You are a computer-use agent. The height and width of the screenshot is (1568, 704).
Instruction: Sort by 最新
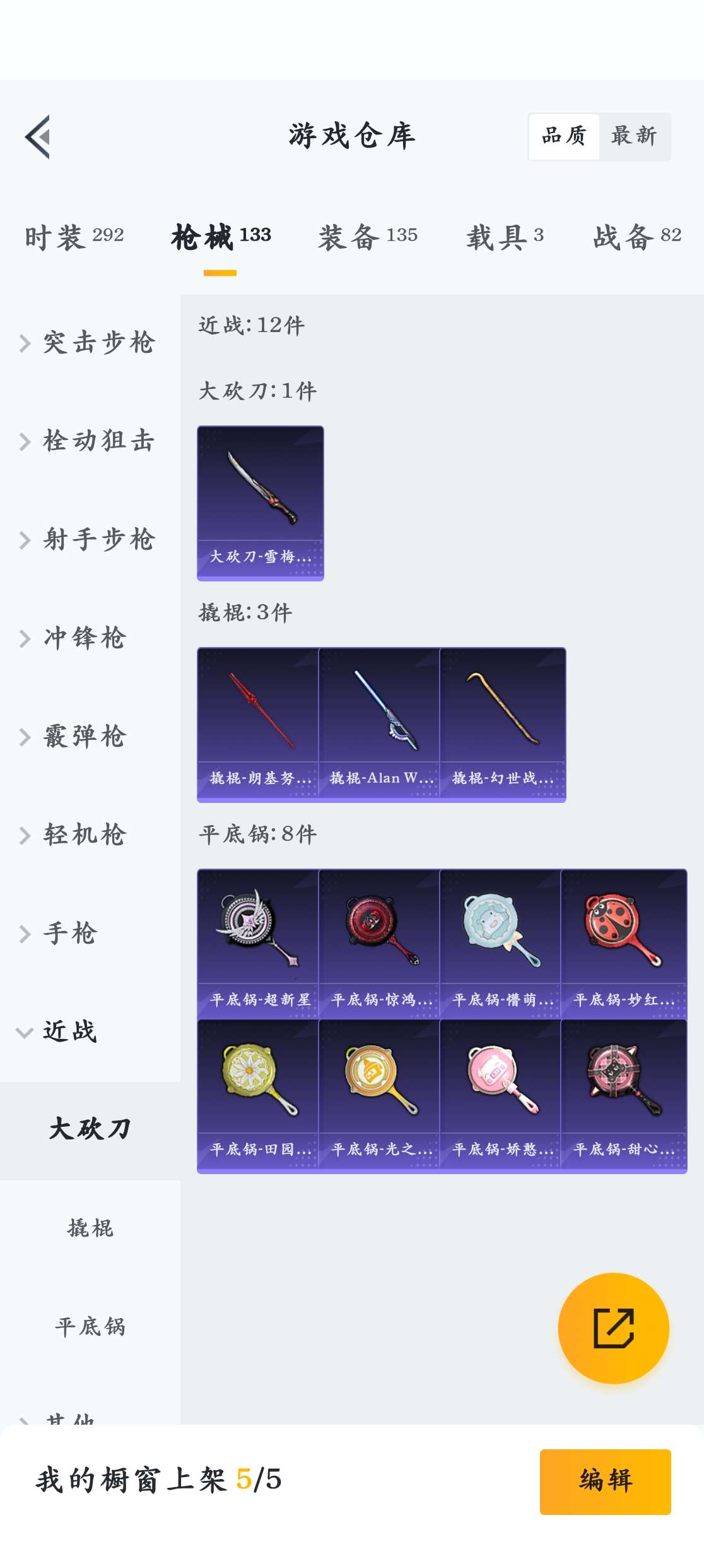pyautogui.click(x=633, y=136)
